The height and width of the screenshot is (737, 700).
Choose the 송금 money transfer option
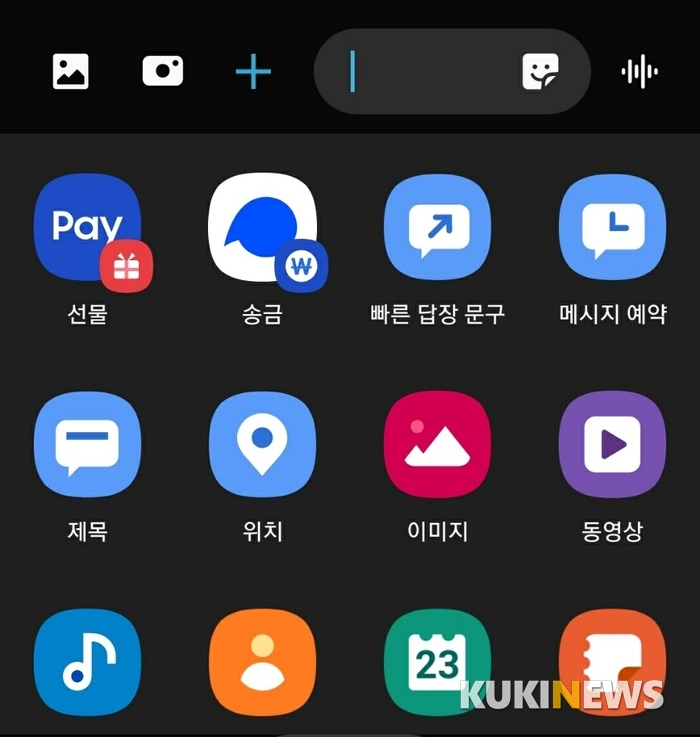click(x=262, y=228)
